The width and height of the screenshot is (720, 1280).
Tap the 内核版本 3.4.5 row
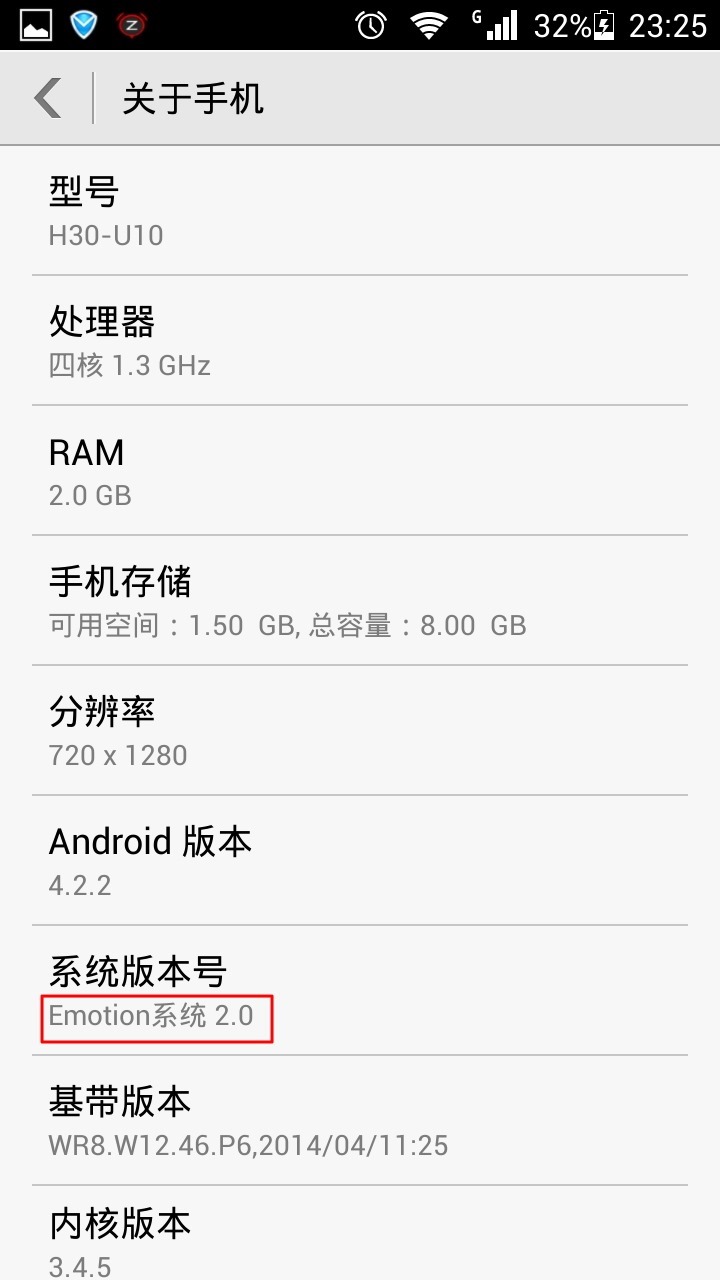tap(360, 1238)
